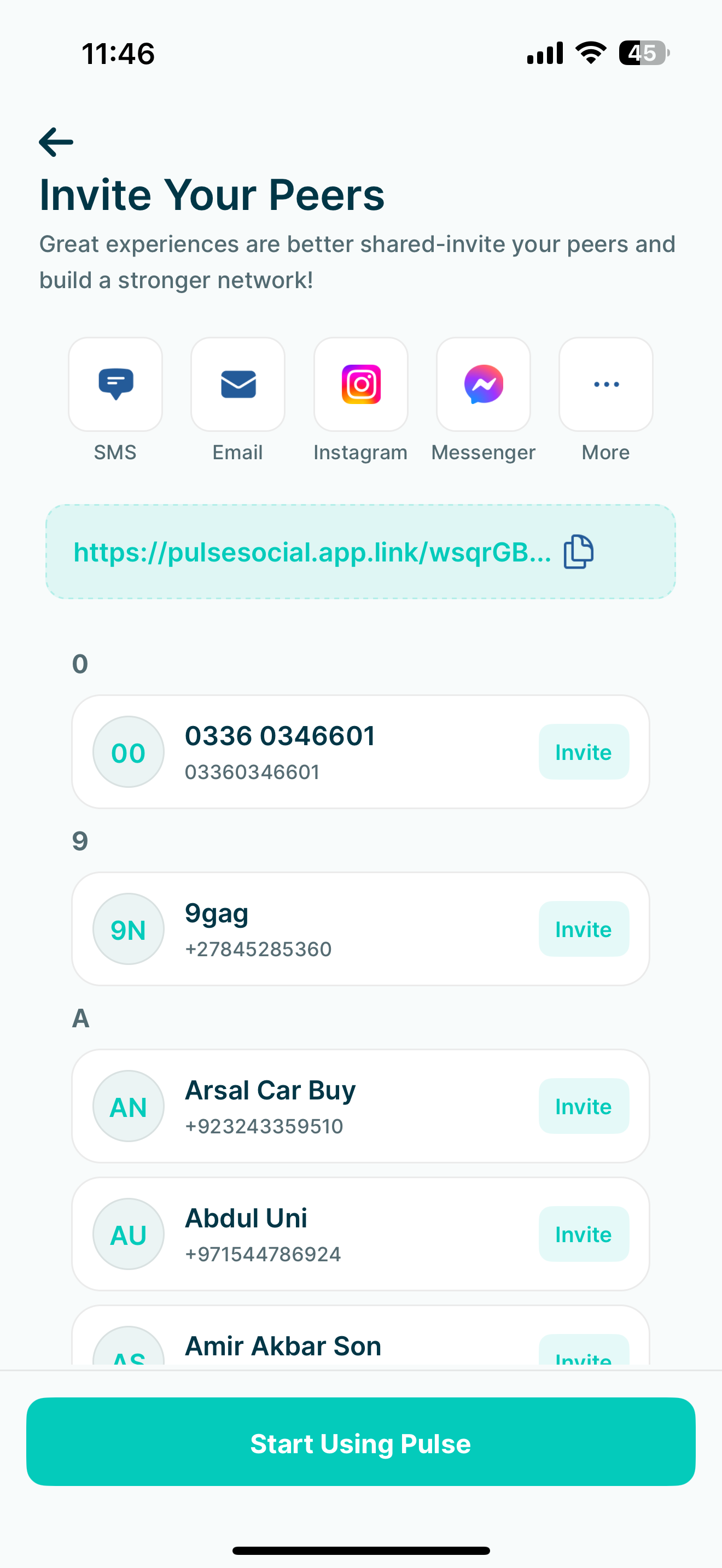The image size is (722, 1568).
Task: Share invite through Messenger
Action: (x=484, y=385)
